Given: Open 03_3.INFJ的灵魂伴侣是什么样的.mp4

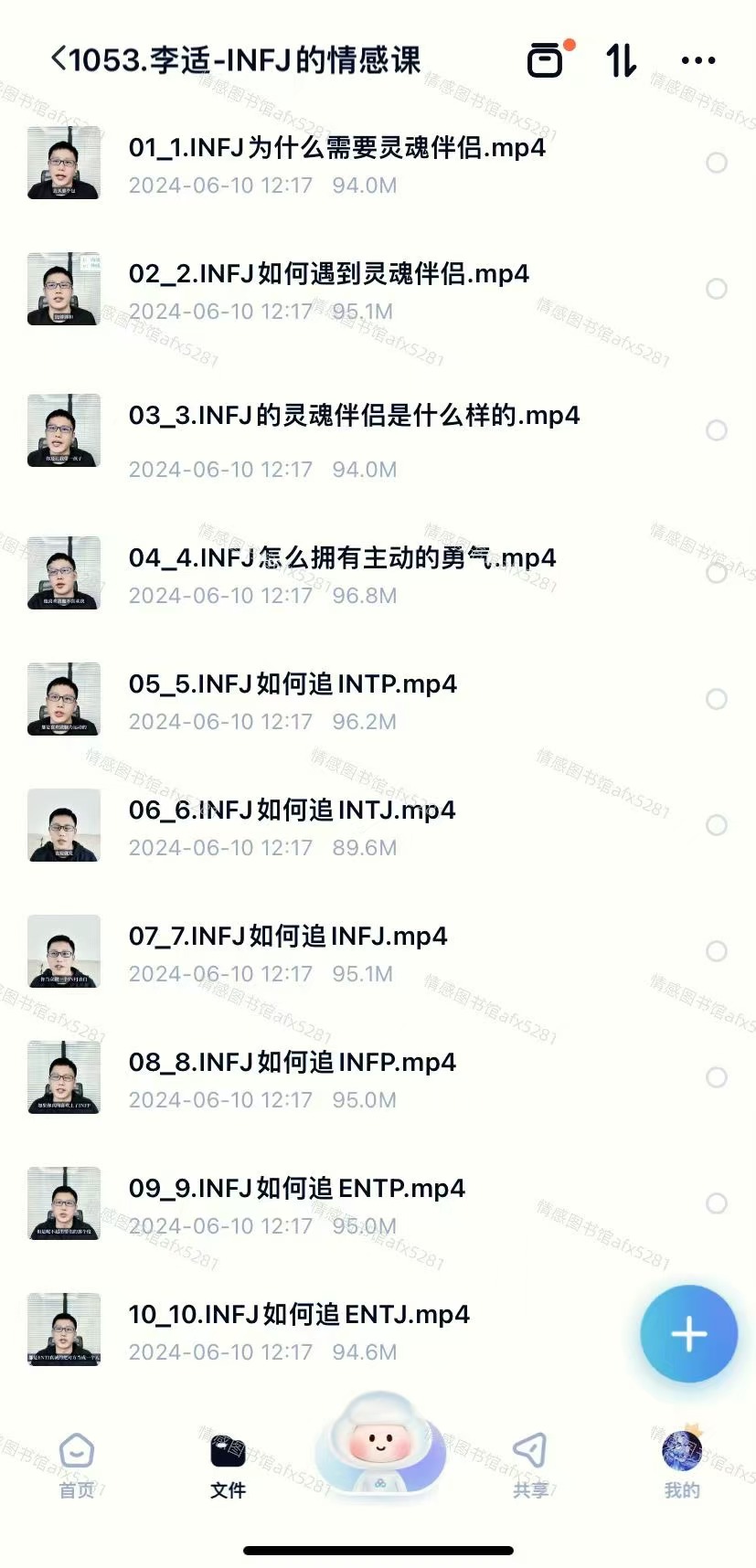Looking at the screenshot, I should click(x=354, y=416).
